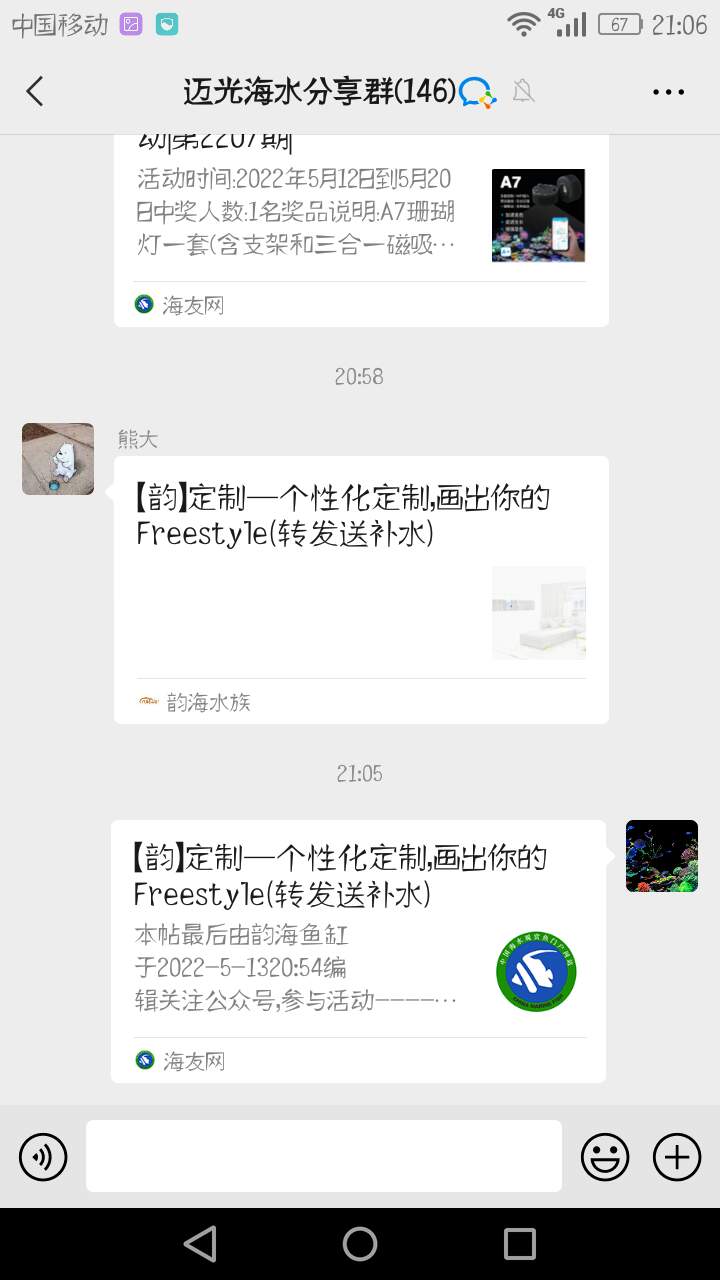
Task: Tap the system home button
Action: (x=360, y=1244)
